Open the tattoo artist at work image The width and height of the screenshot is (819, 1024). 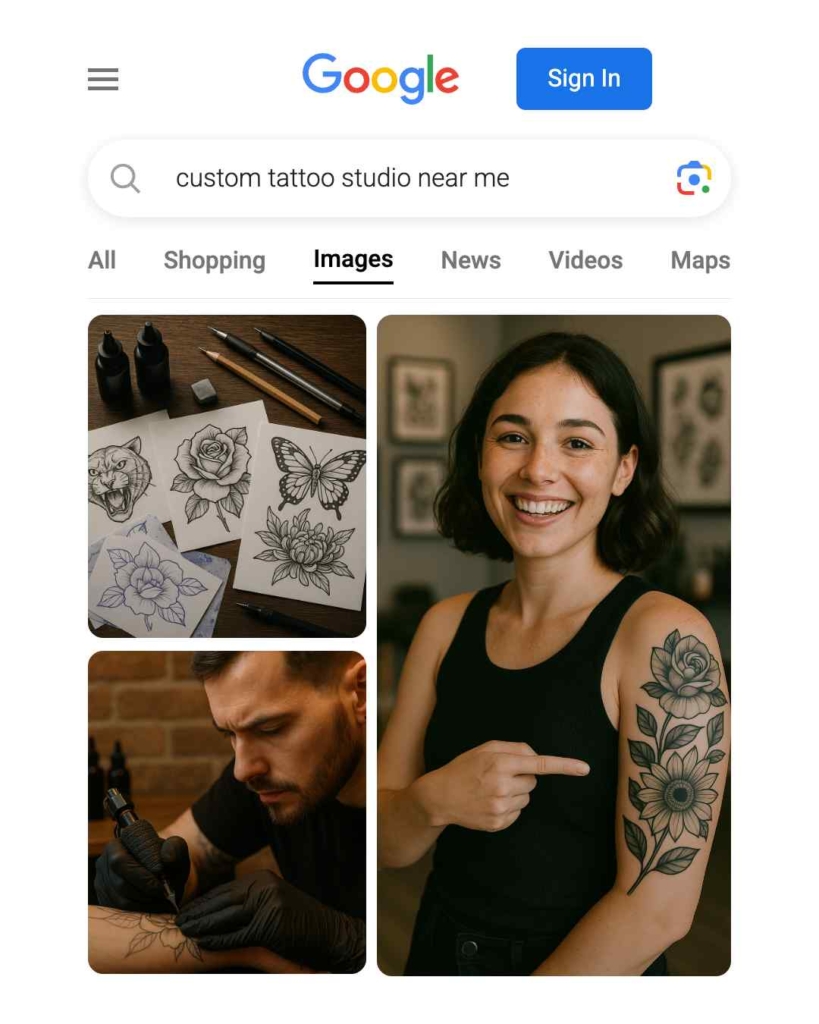click(227, 812)
